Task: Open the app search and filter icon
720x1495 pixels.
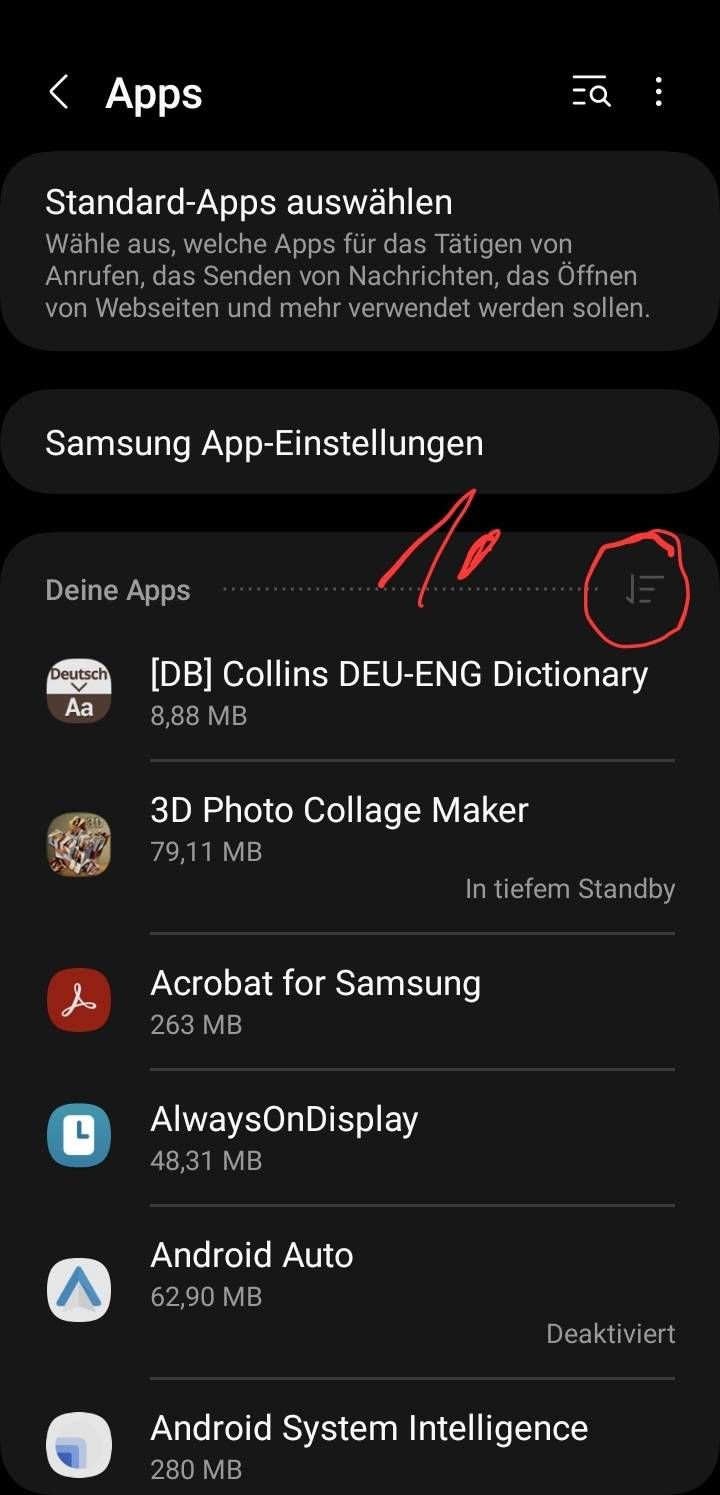Action: (x=591, y=93)
